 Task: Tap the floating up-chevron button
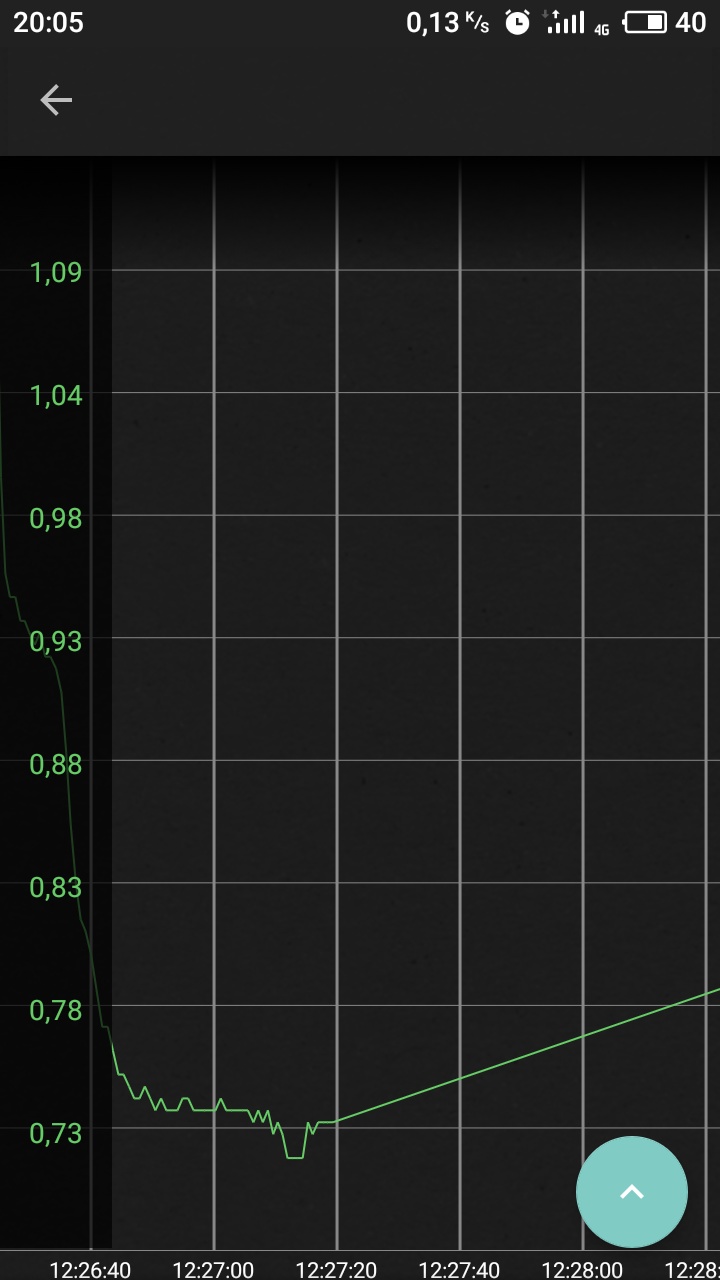click(631, 1191)
